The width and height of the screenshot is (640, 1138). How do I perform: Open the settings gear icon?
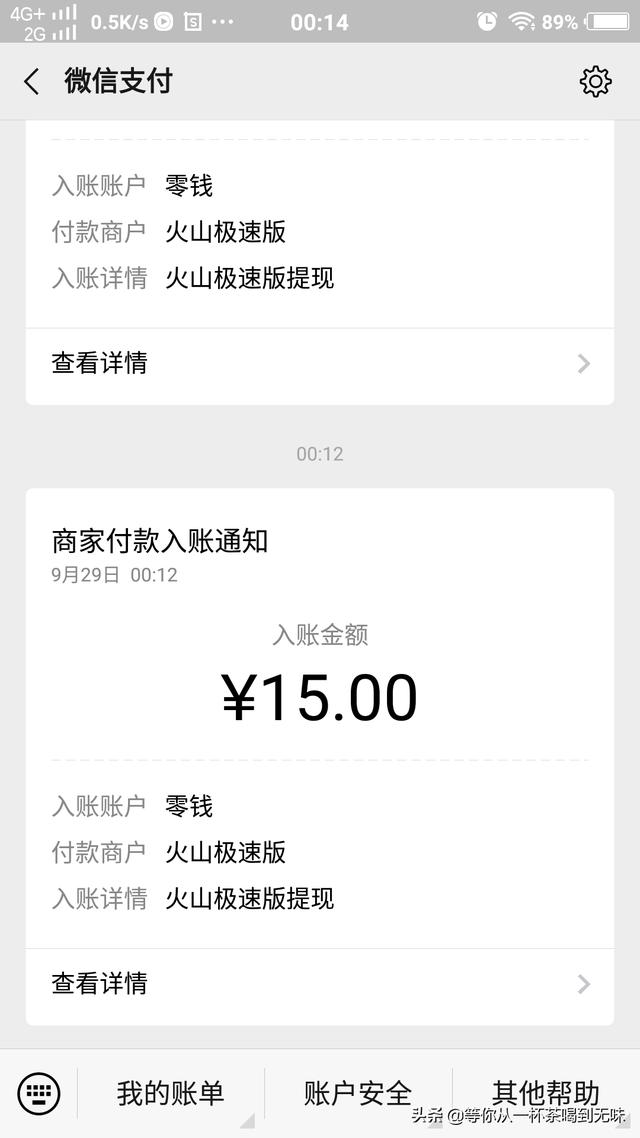596,81
